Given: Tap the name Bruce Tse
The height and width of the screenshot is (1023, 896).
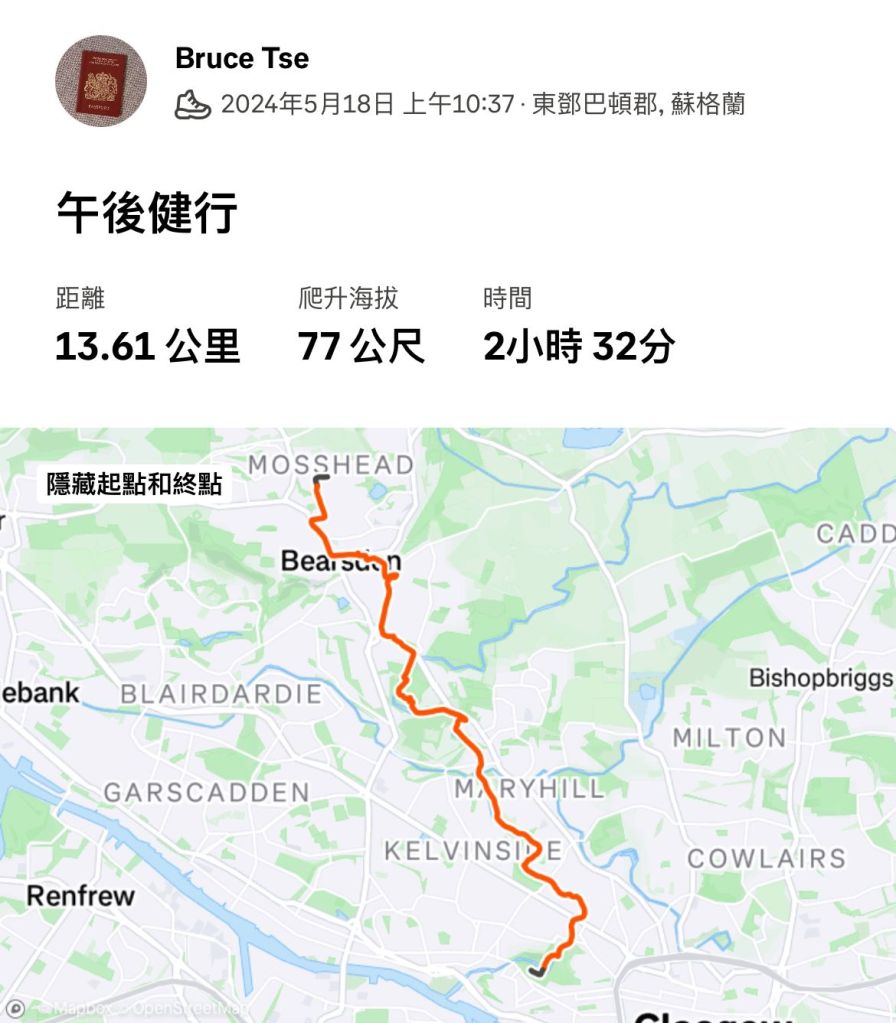Looking at the screenshot, I should [x=241, y=58].
